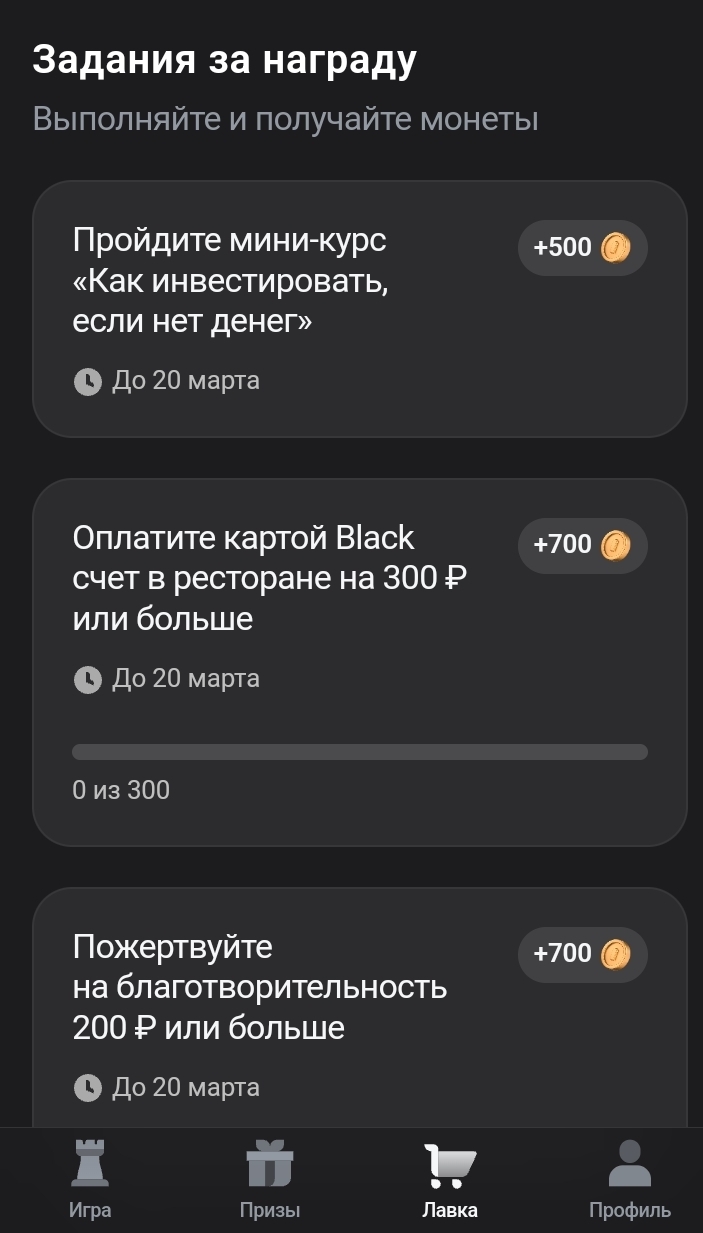Go to the Призы tab
This screenshot has height=1233, width=703.
pyautogui.click(x=270, y=1180)
